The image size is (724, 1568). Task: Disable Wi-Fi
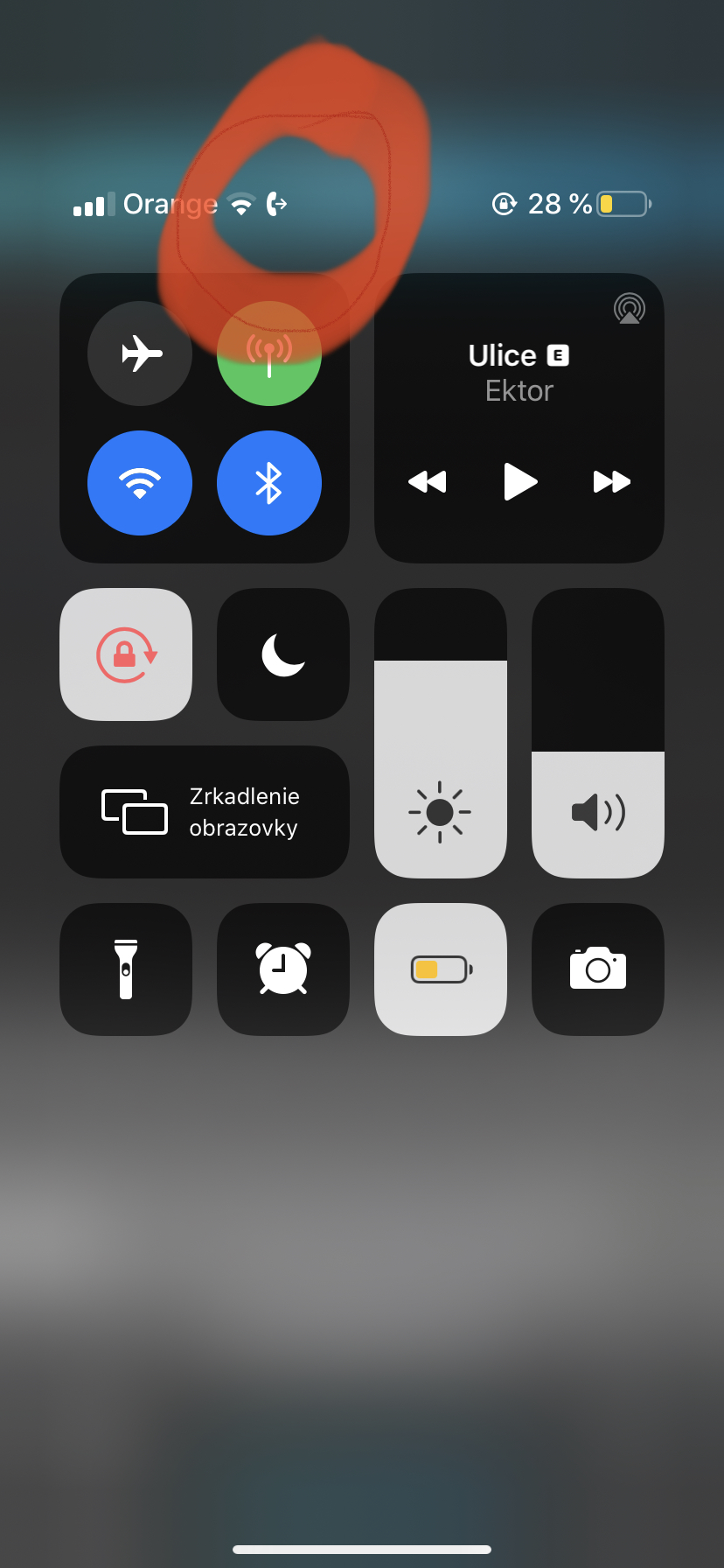point(140,483)
